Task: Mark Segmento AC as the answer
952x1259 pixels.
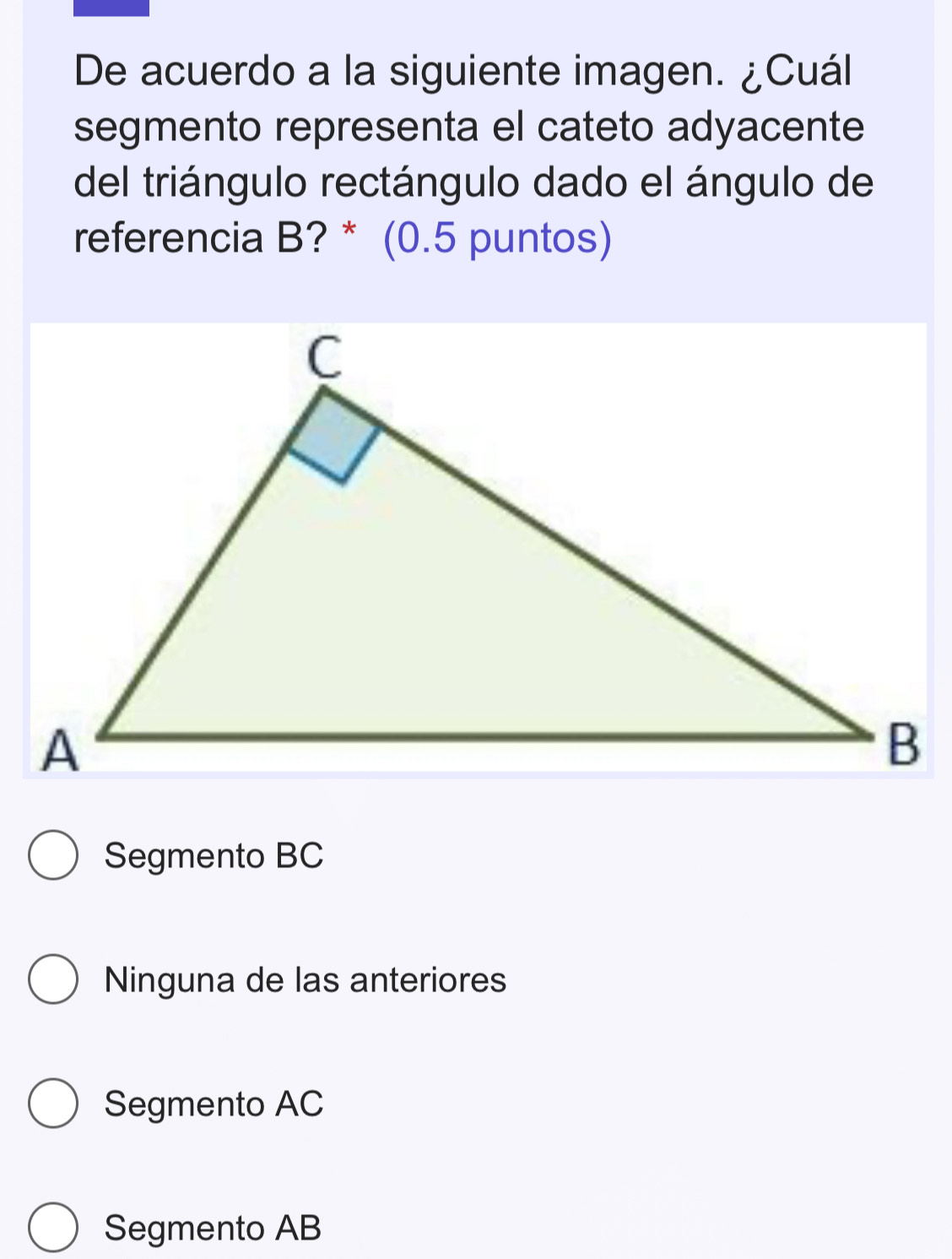Action: (53, 1104)
